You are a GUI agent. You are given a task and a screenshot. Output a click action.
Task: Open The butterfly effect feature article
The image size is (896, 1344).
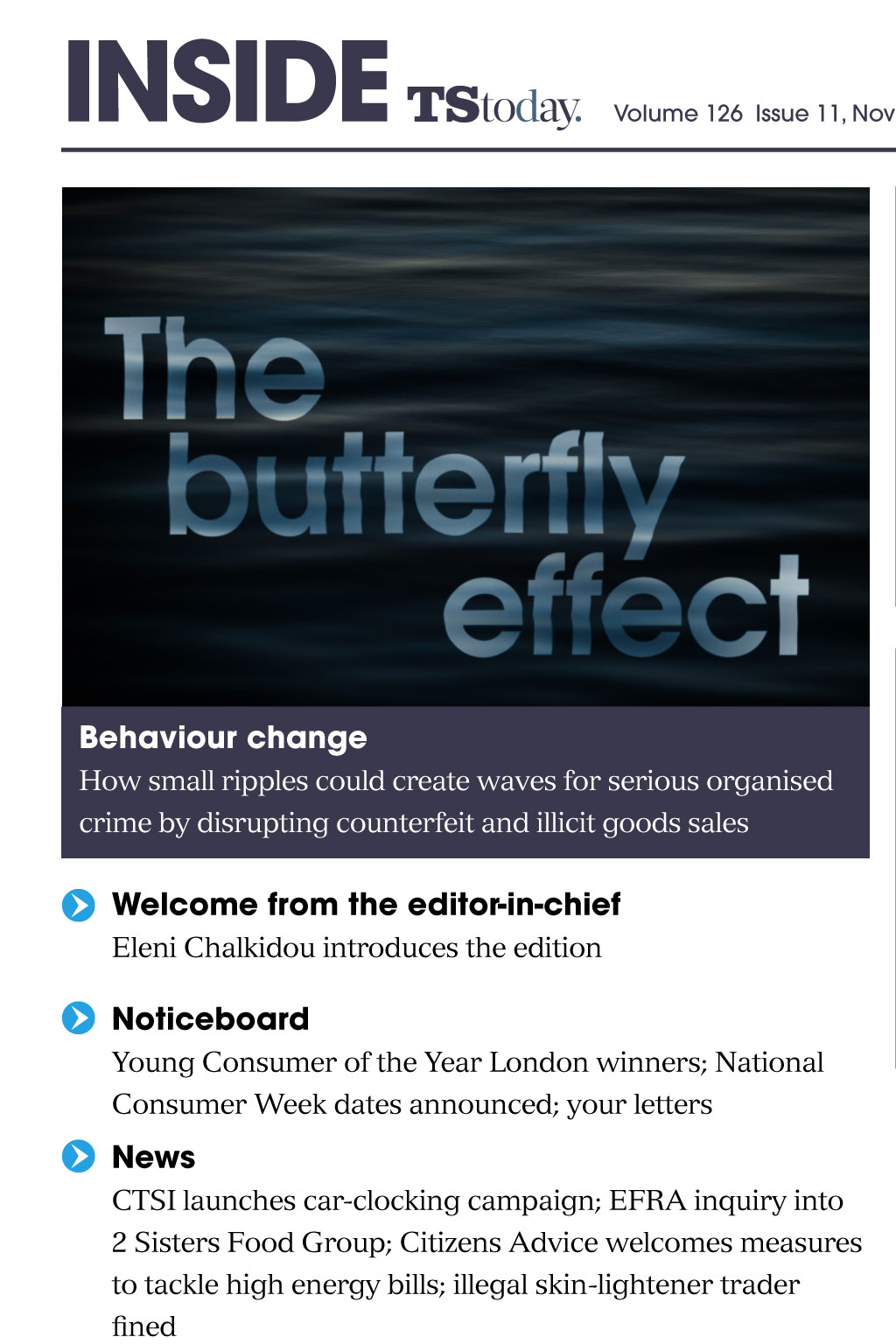[465, 446]
